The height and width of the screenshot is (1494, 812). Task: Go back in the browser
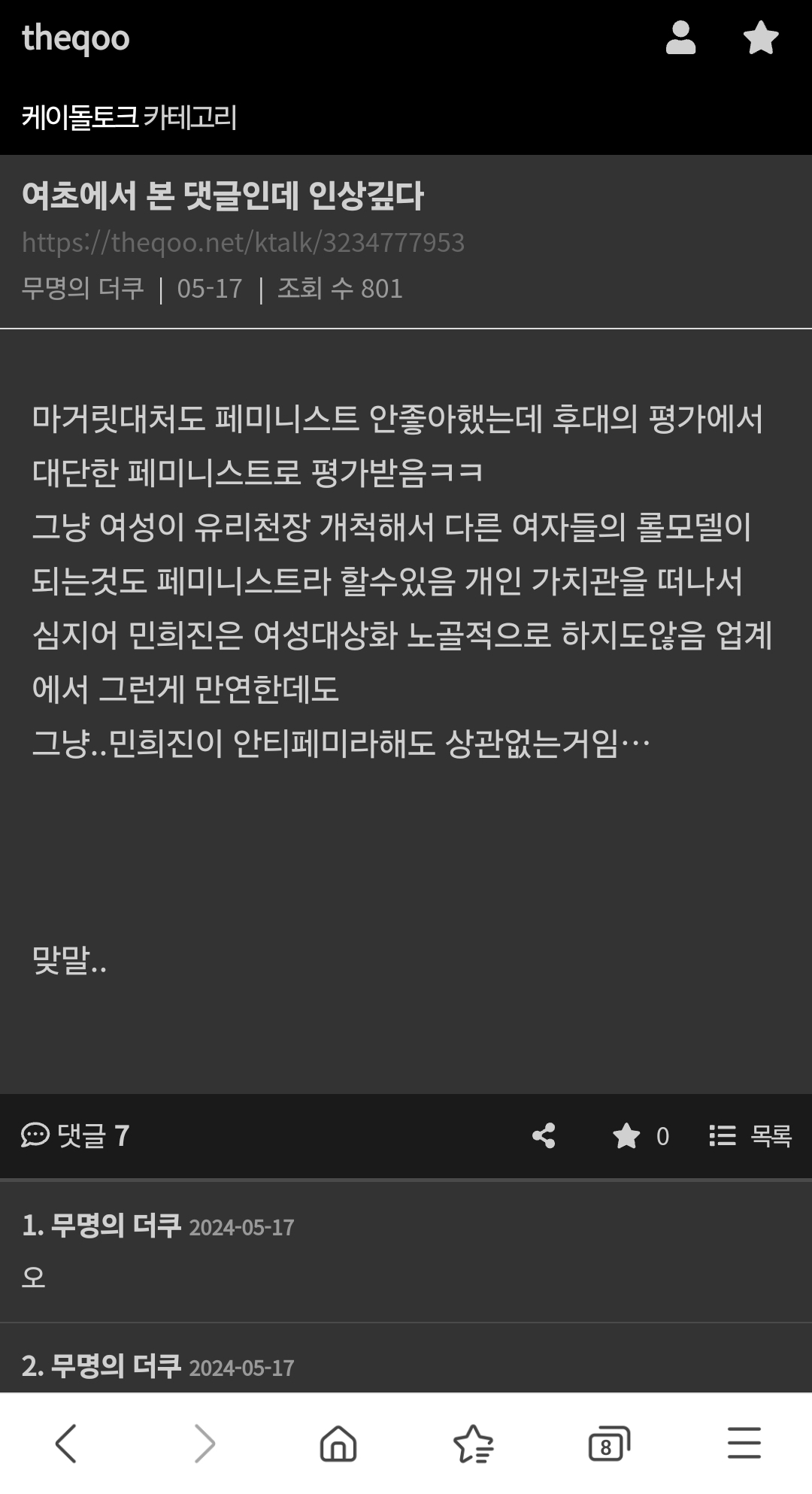point(66,1443)
